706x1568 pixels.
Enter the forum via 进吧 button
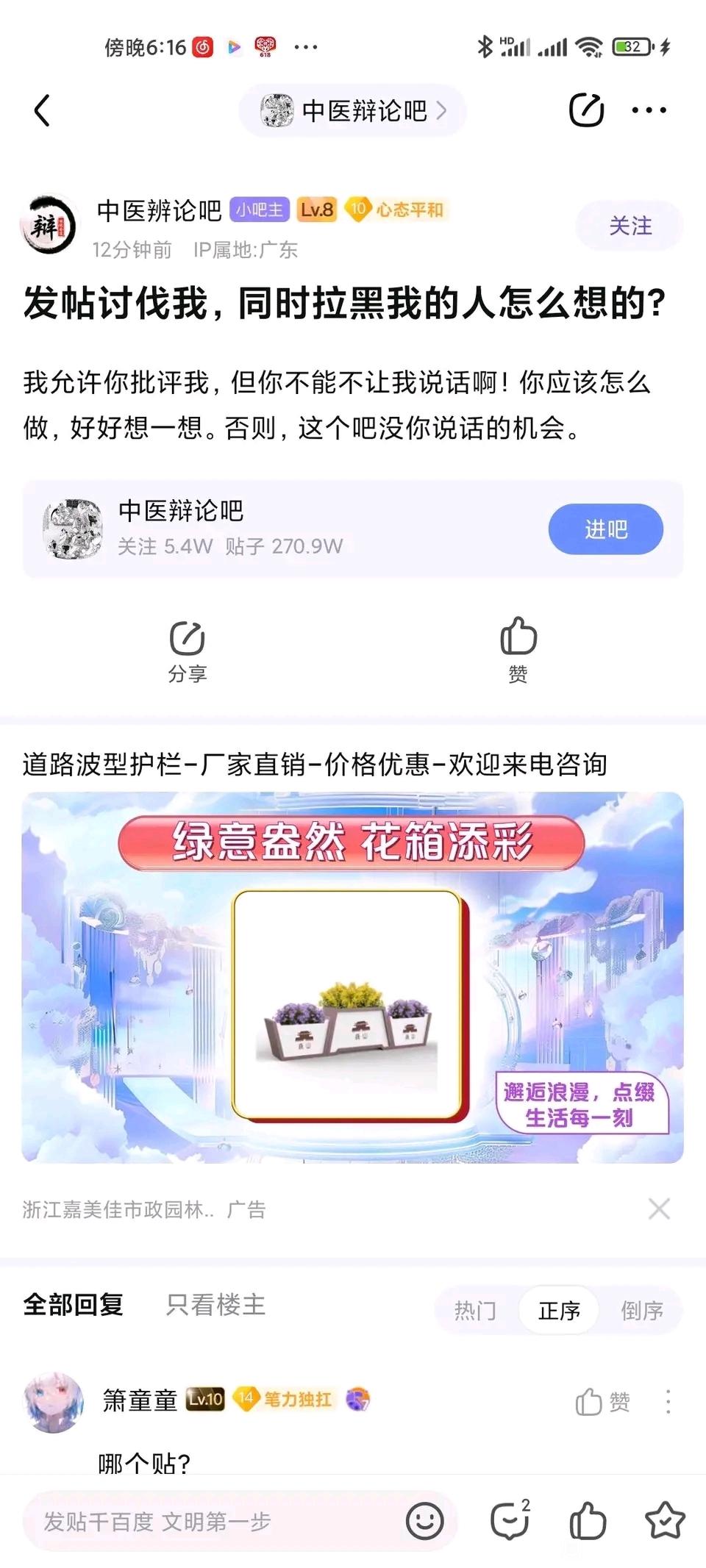pos(605,529)
